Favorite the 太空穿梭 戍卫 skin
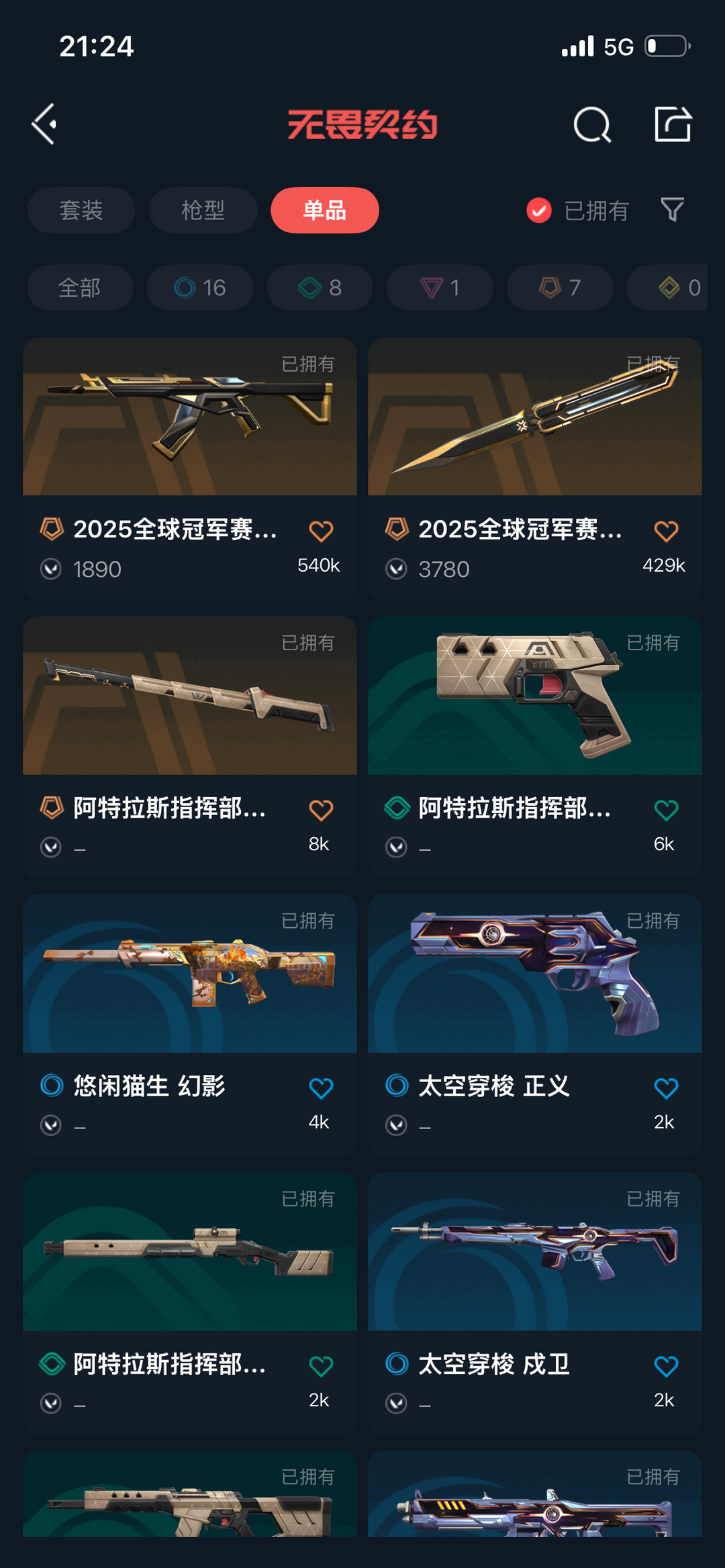 [666, 1366]
